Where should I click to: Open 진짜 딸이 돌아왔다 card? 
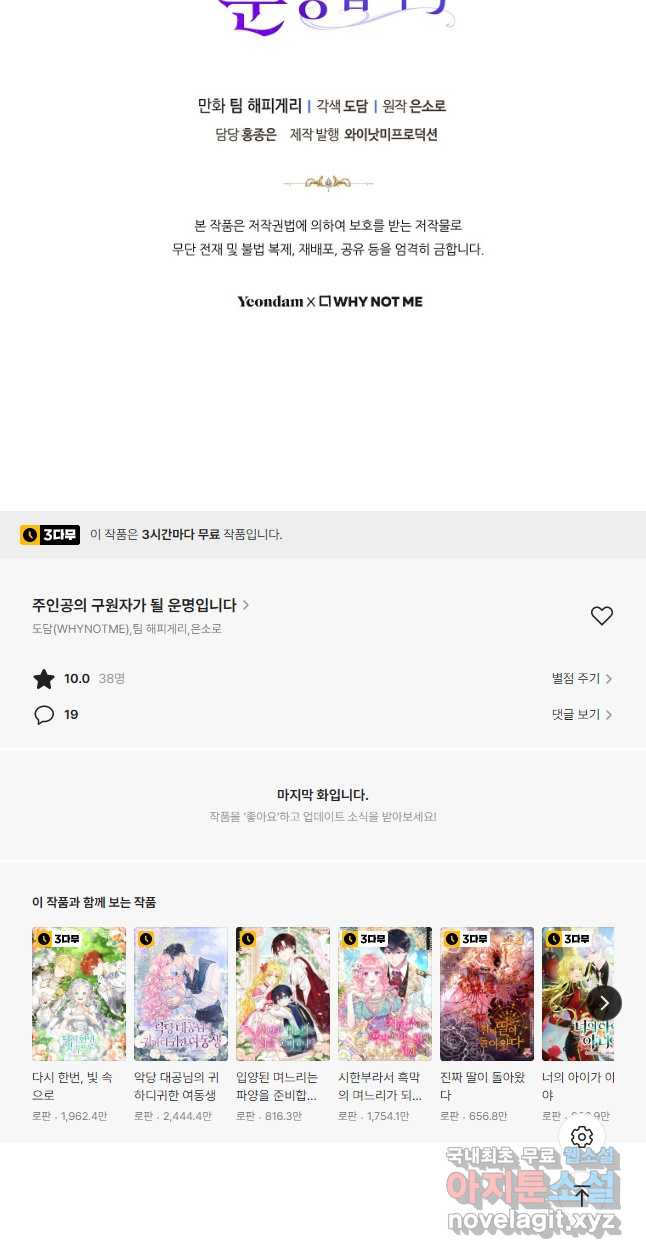(x=487, y=994)
